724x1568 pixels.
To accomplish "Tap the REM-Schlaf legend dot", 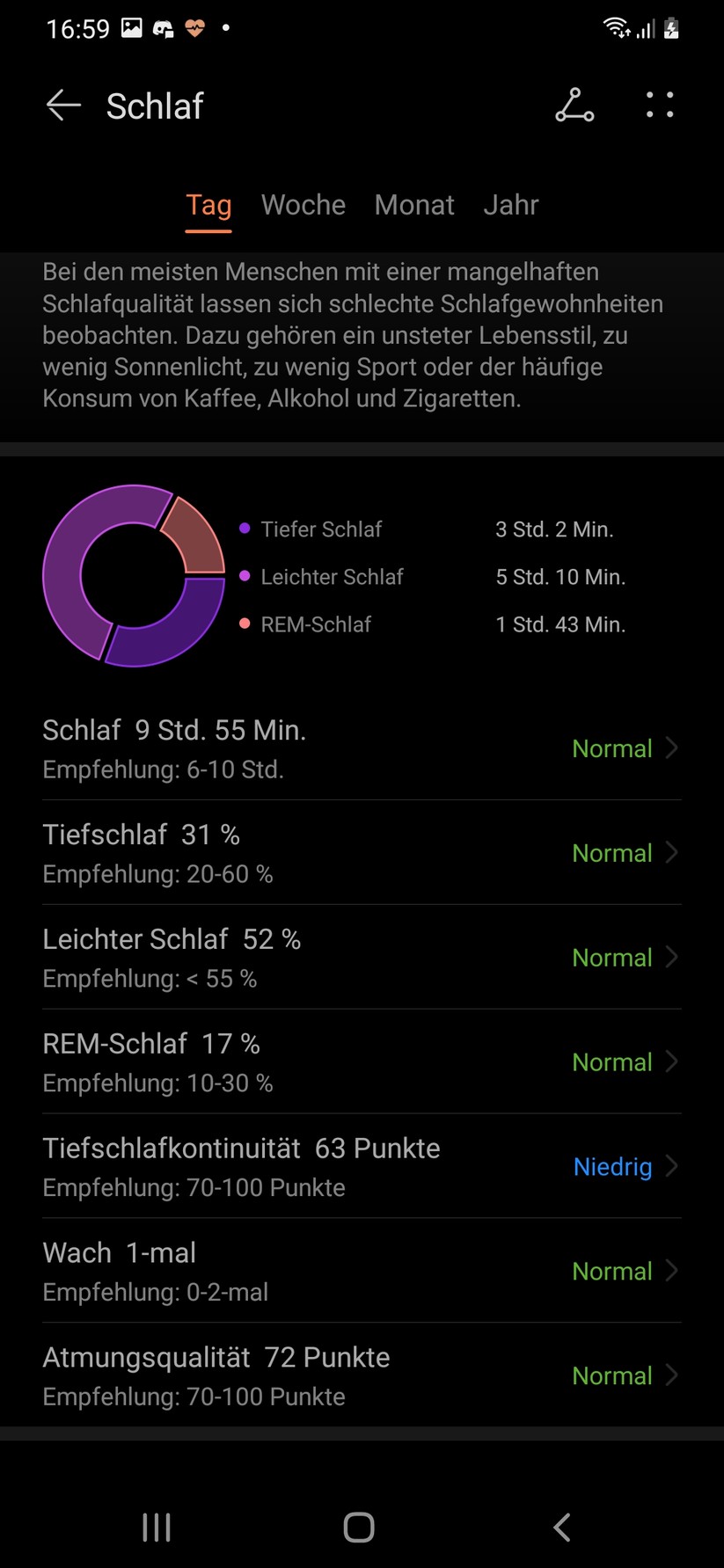I will [x=244, y=624].
